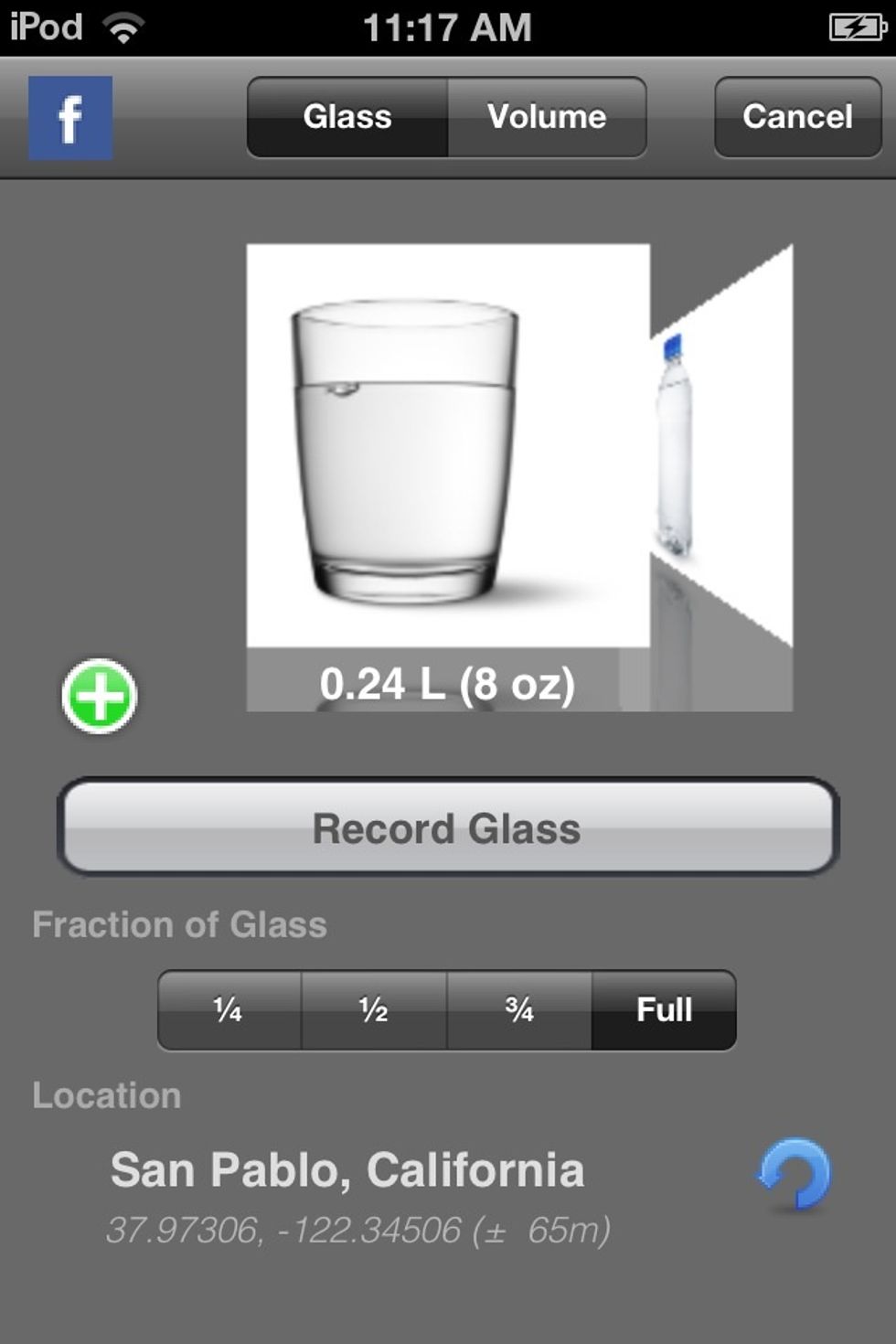This screenshot has height=1344, width=896.
Task: Cancel the water entry
Action: 796,117
